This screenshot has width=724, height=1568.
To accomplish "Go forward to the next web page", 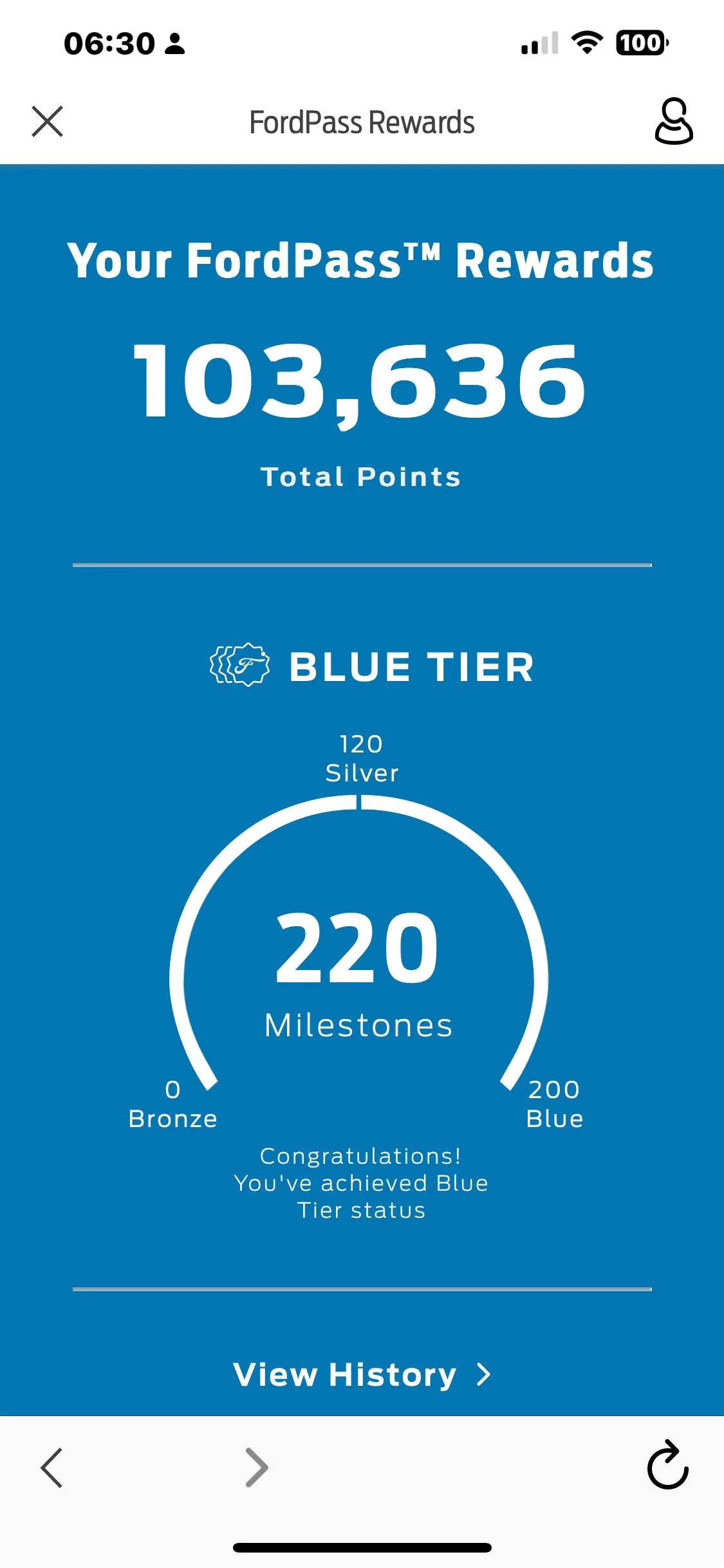I will point(256,1468).
